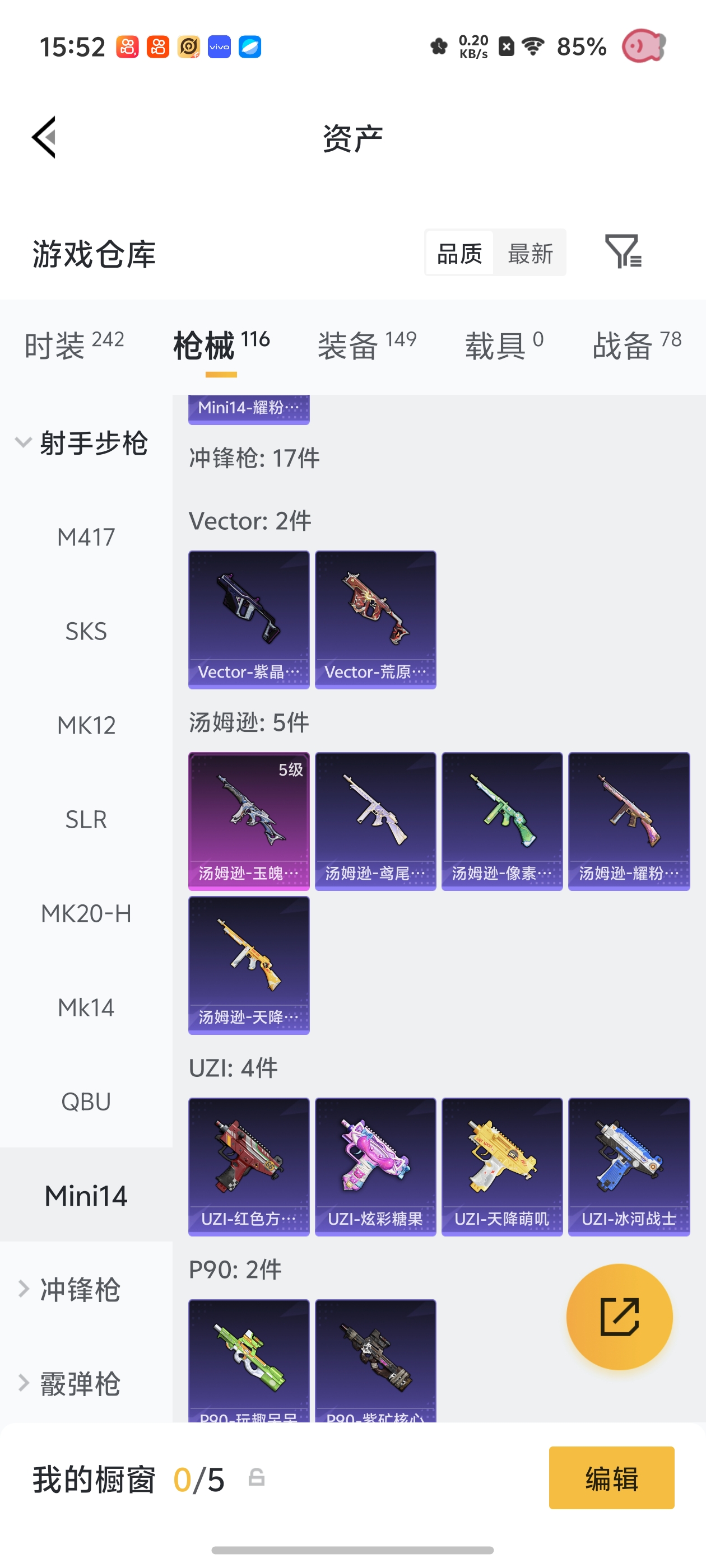706x1568 pixels.
Task: Switch to the 时装 tab
Action: pos(74,345)
